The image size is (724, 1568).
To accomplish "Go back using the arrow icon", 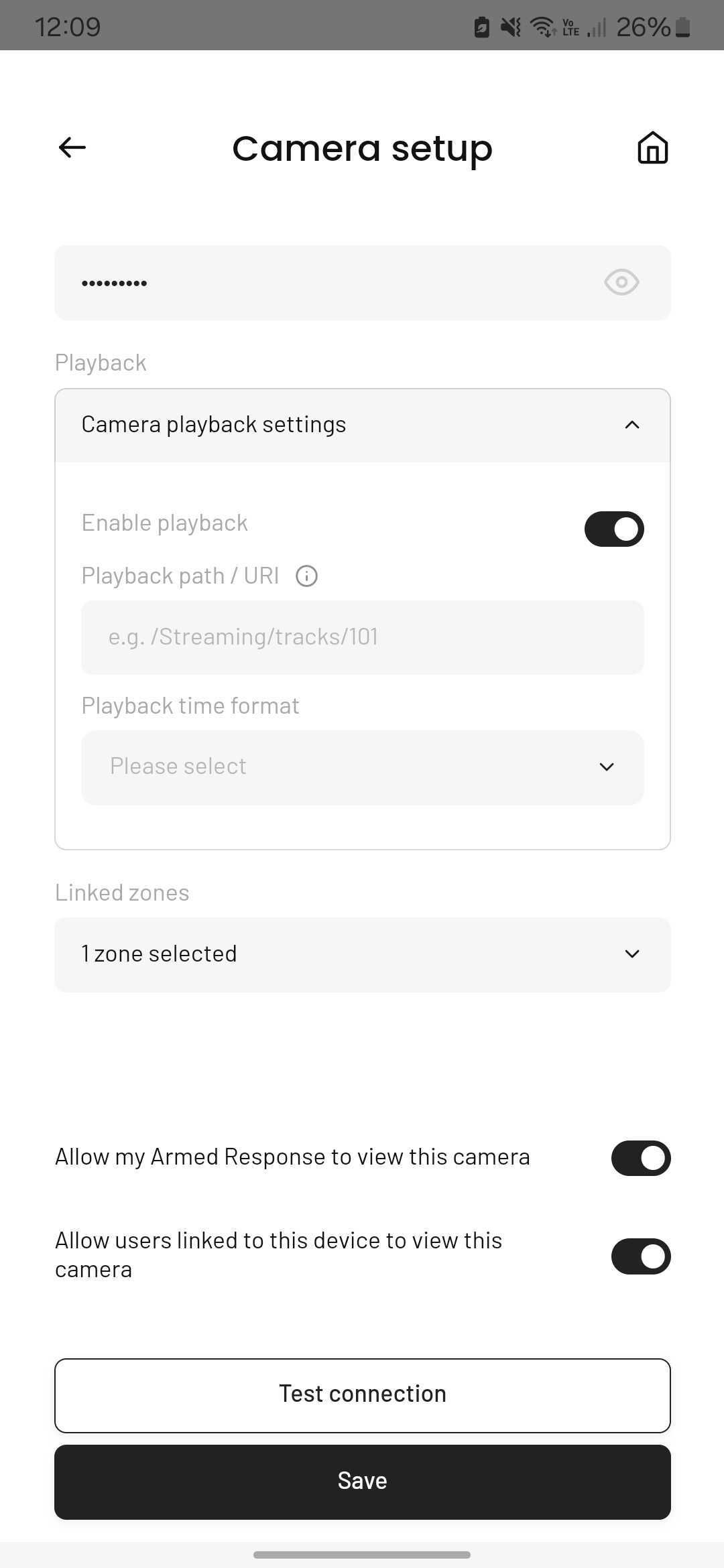I will pyautogui.click(x=72, y=147).
